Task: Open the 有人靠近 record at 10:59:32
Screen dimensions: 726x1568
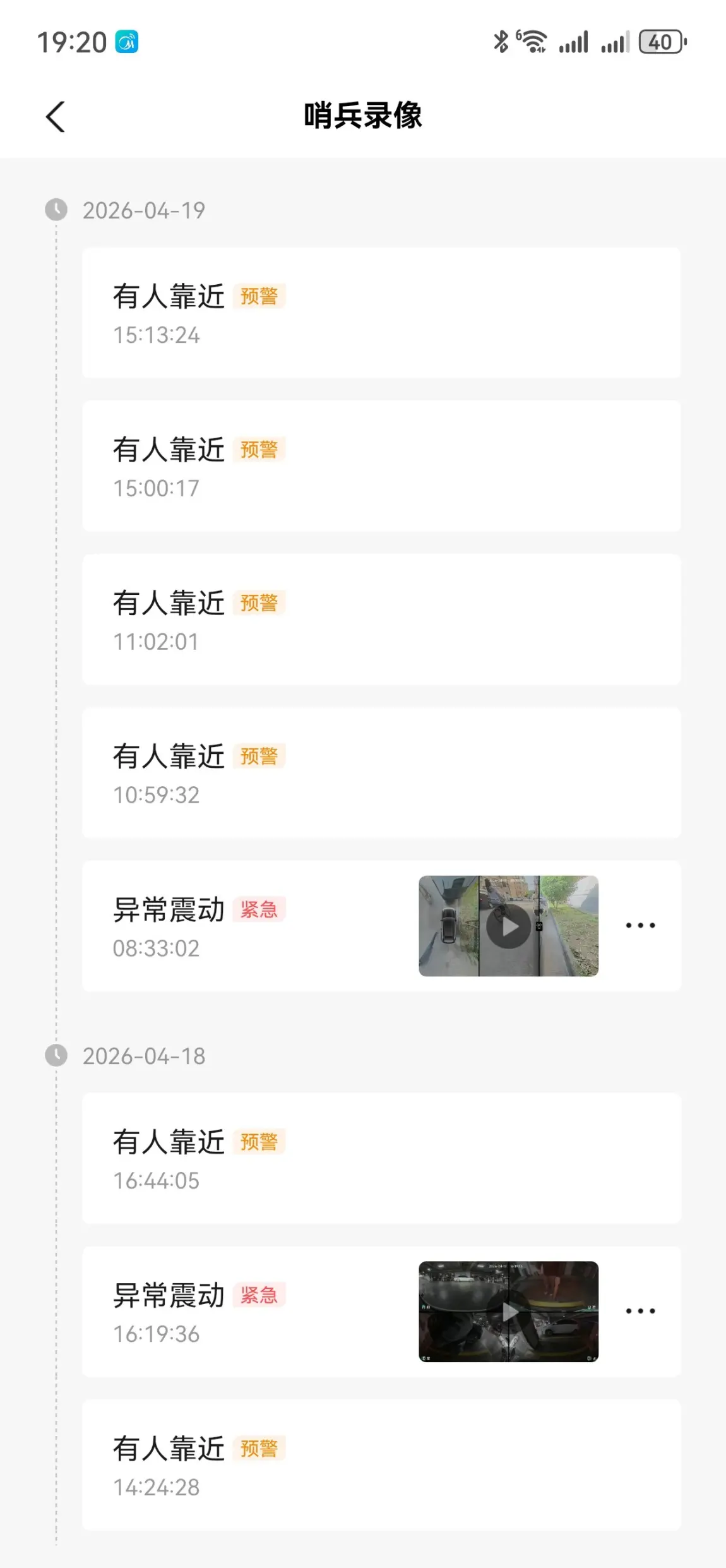Action: pos(381,773)
